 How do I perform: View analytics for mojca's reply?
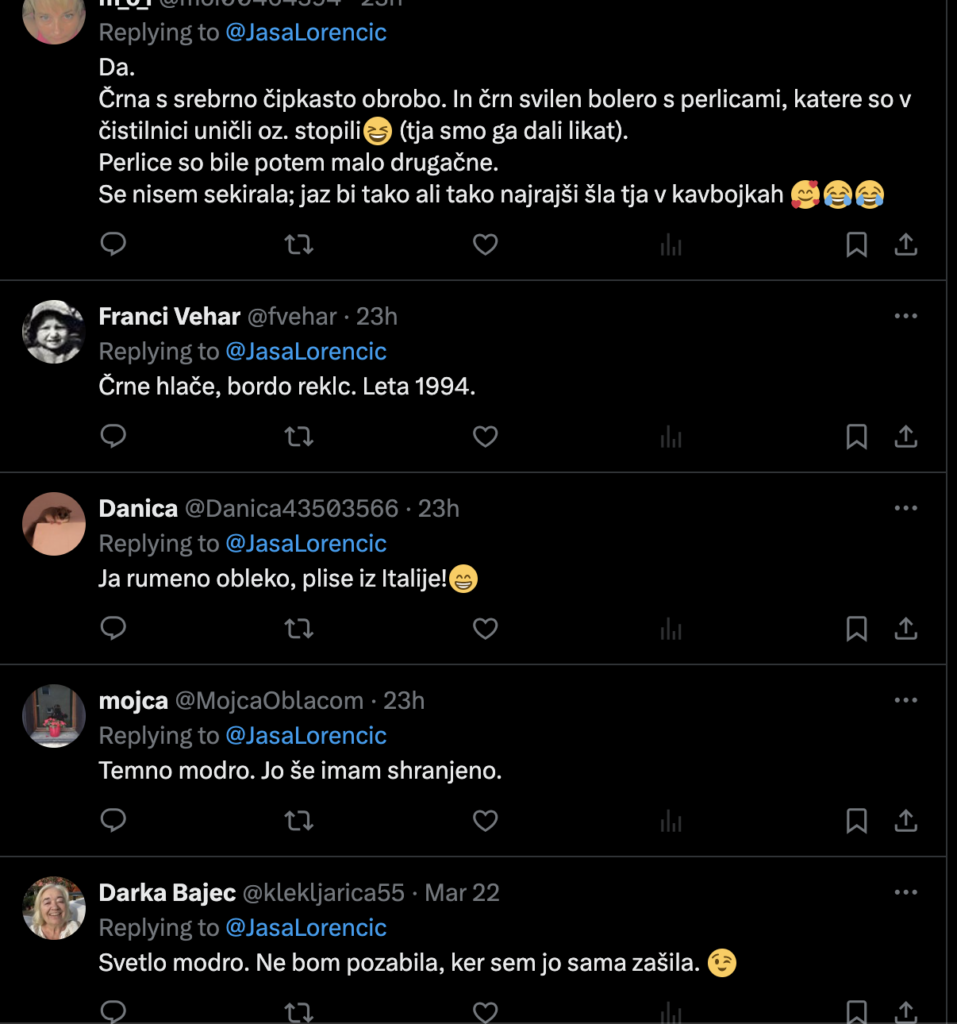pyautogui.click(x=671, y=820)
